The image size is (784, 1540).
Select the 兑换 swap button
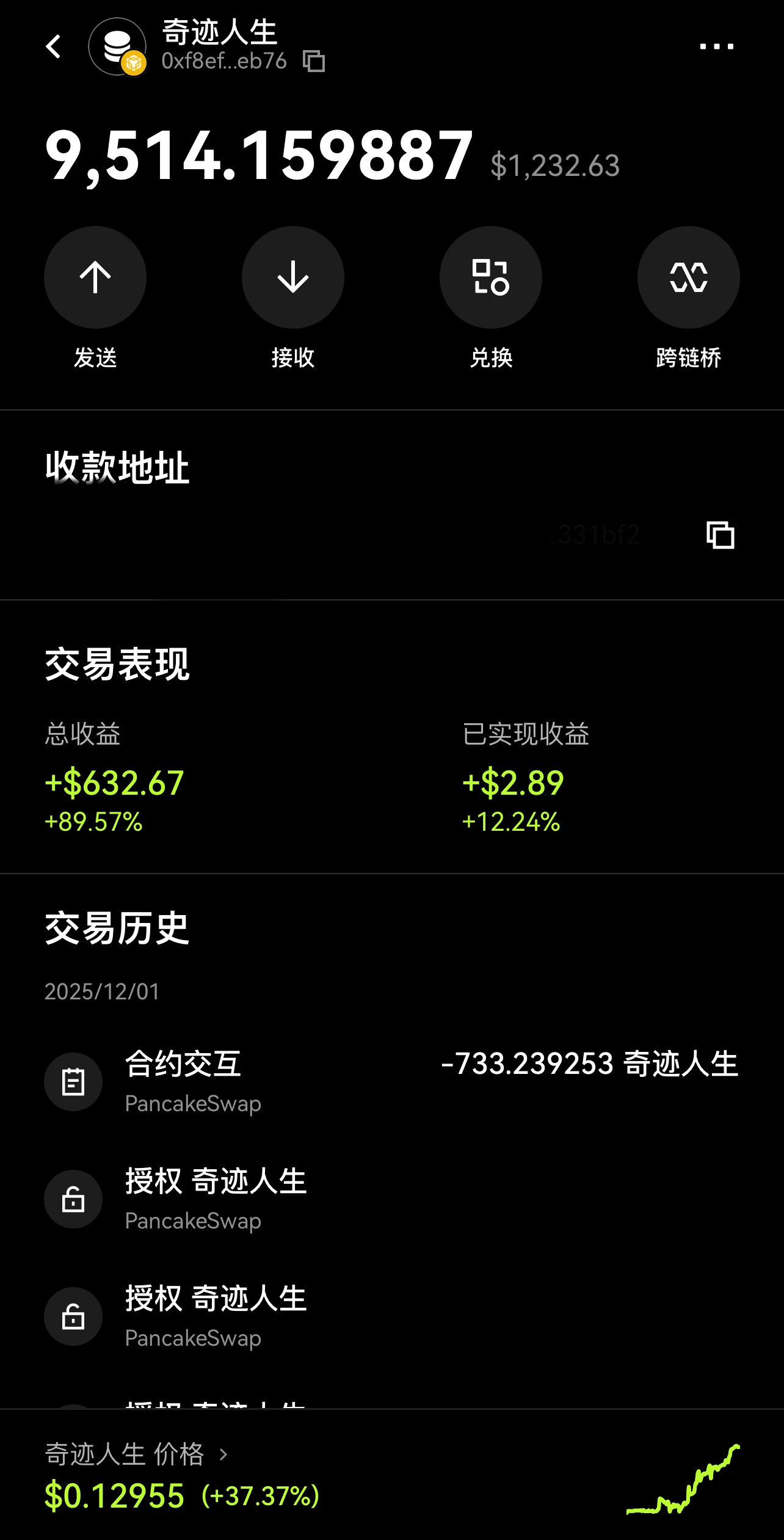491,277
